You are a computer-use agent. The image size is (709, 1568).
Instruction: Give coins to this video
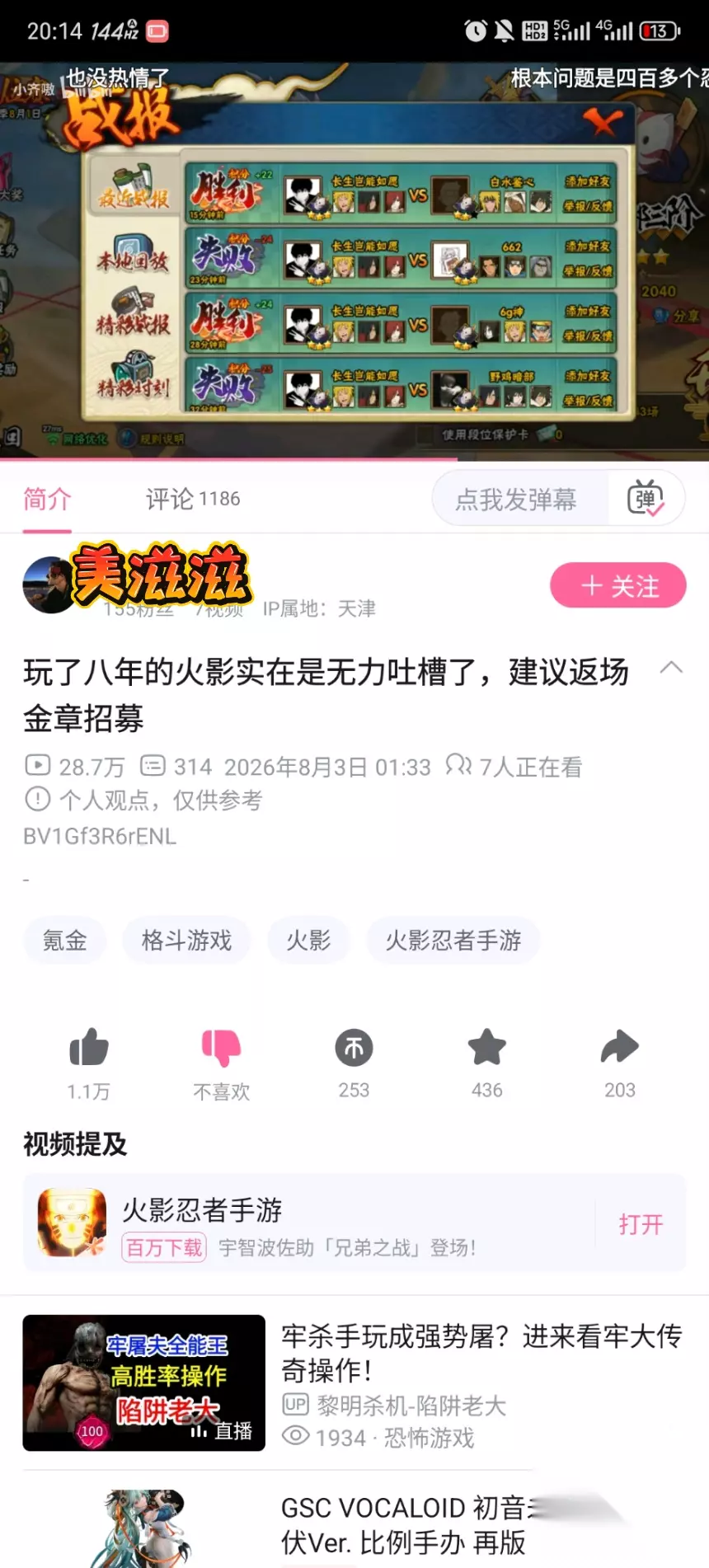(354, 1063)
